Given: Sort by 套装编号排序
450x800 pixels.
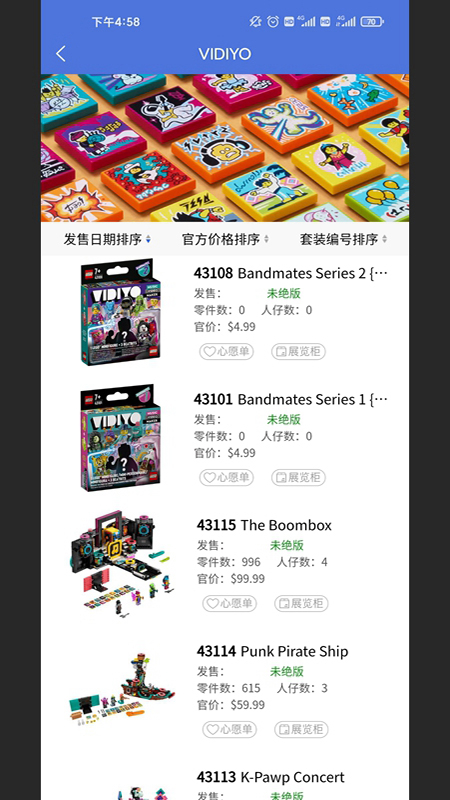Looking at the screenshot, I should pos(343,239).
